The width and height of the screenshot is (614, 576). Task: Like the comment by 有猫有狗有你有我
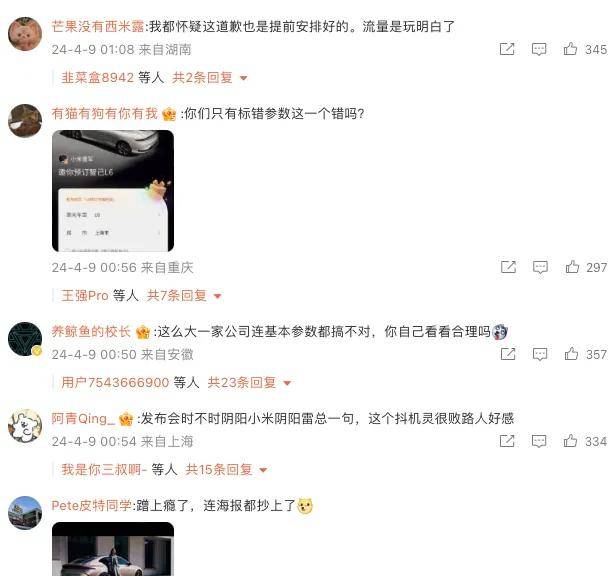click(x=572, y=267)
